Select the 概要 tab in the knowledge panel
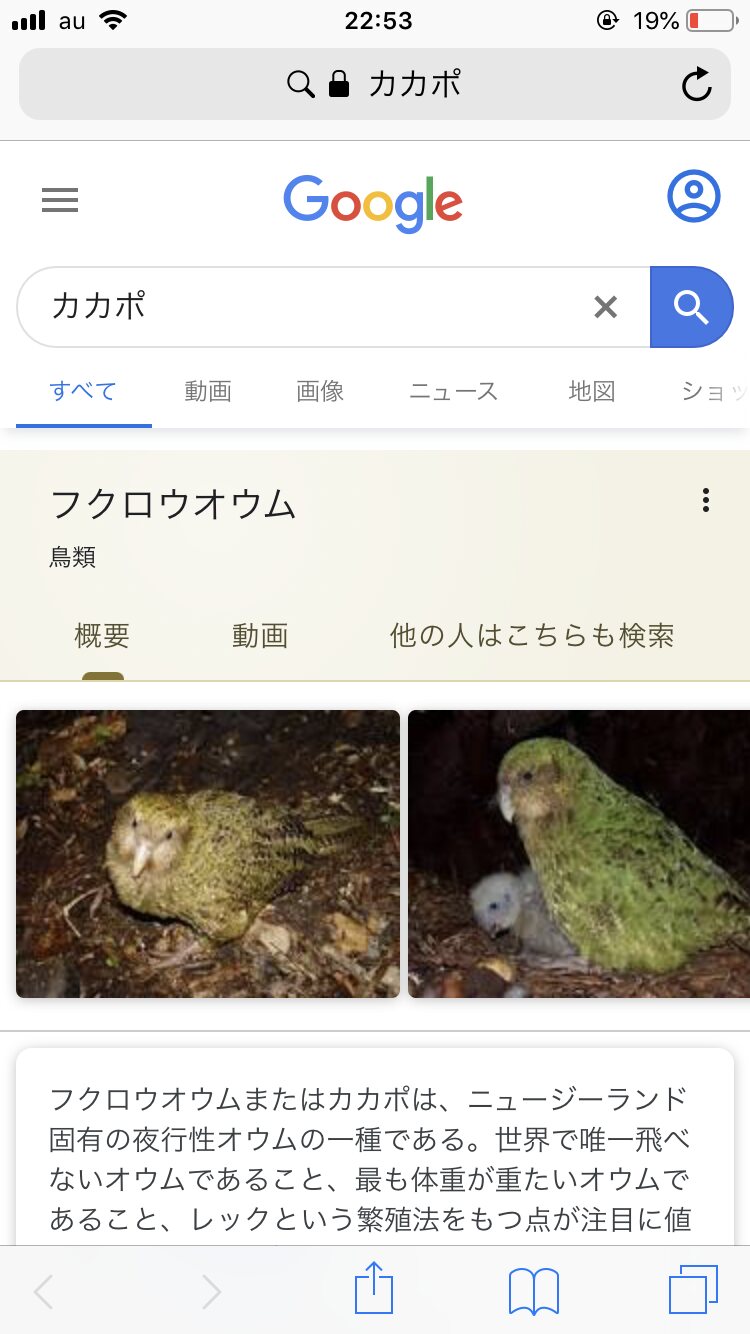 point(102,636)
